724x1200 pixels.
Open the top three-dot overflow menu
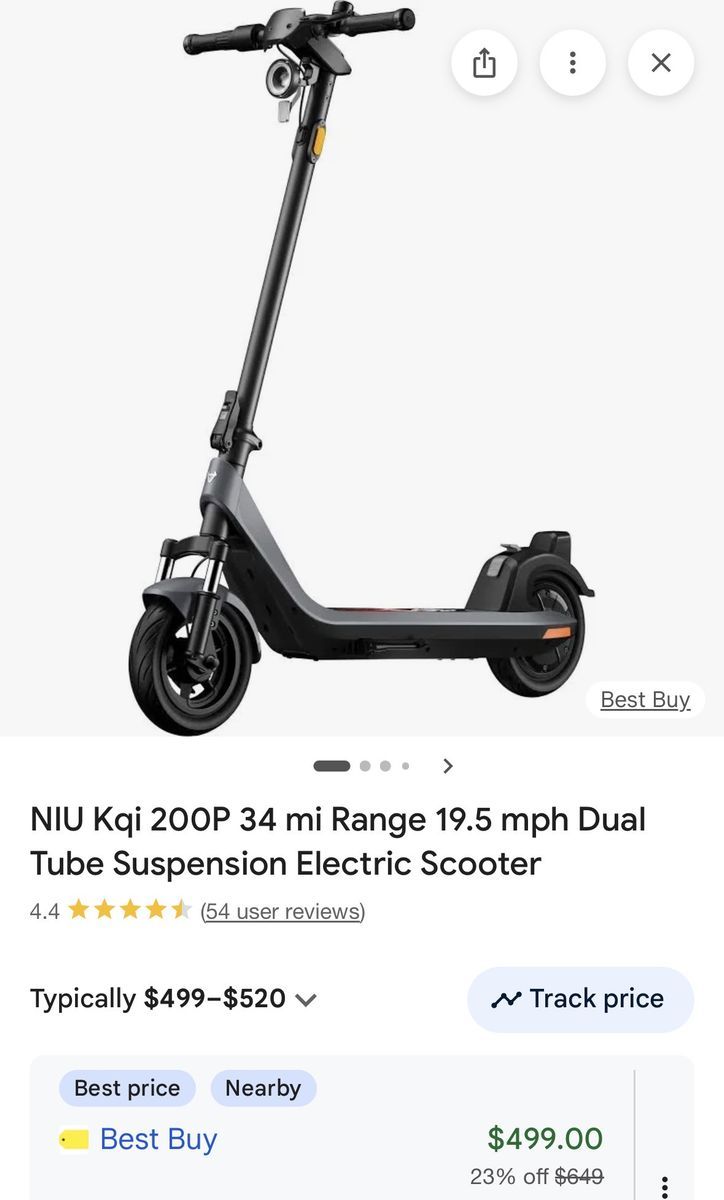click(572, 62)
